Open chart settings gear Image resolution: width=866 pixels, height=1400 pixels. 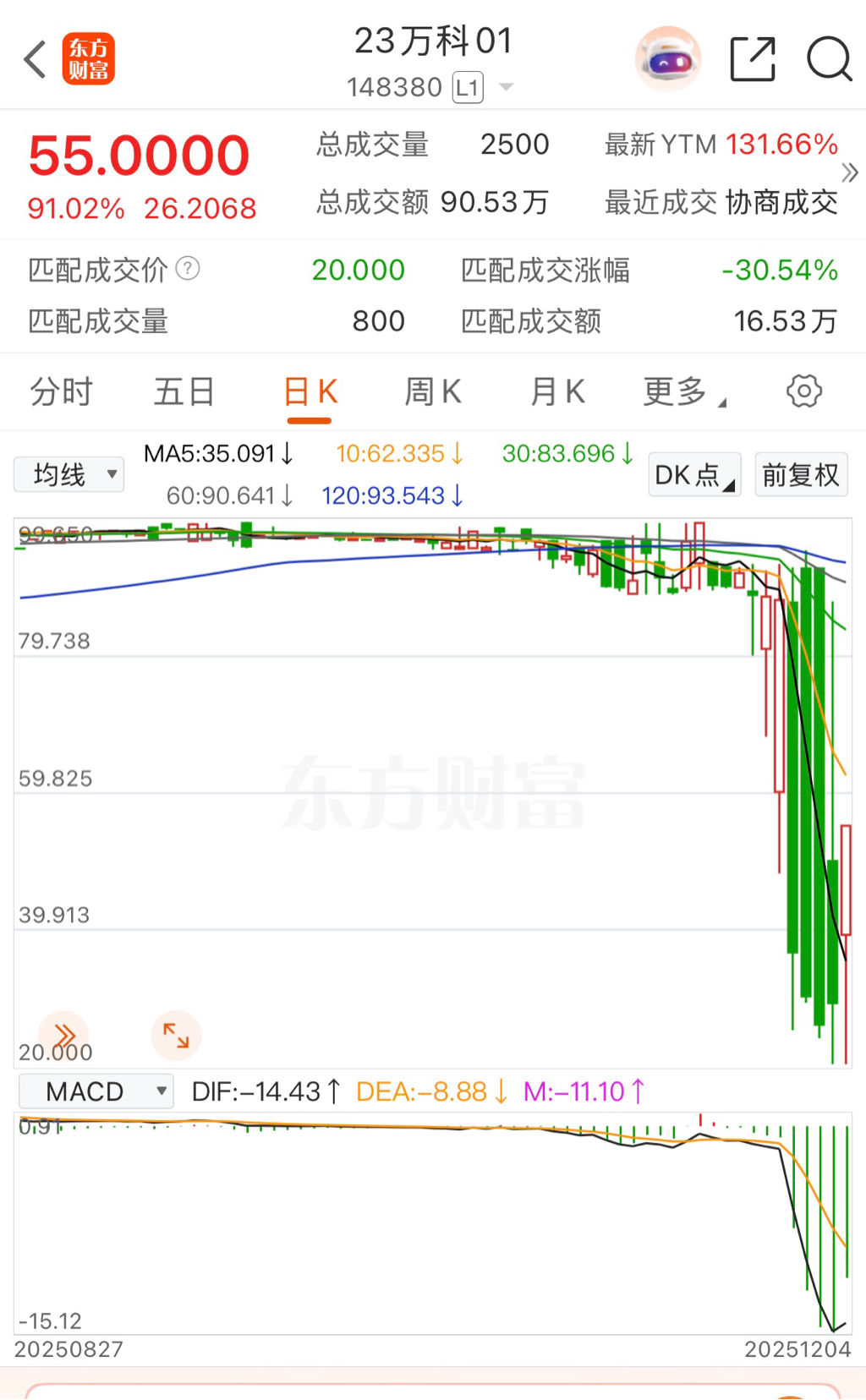(803, 391)
